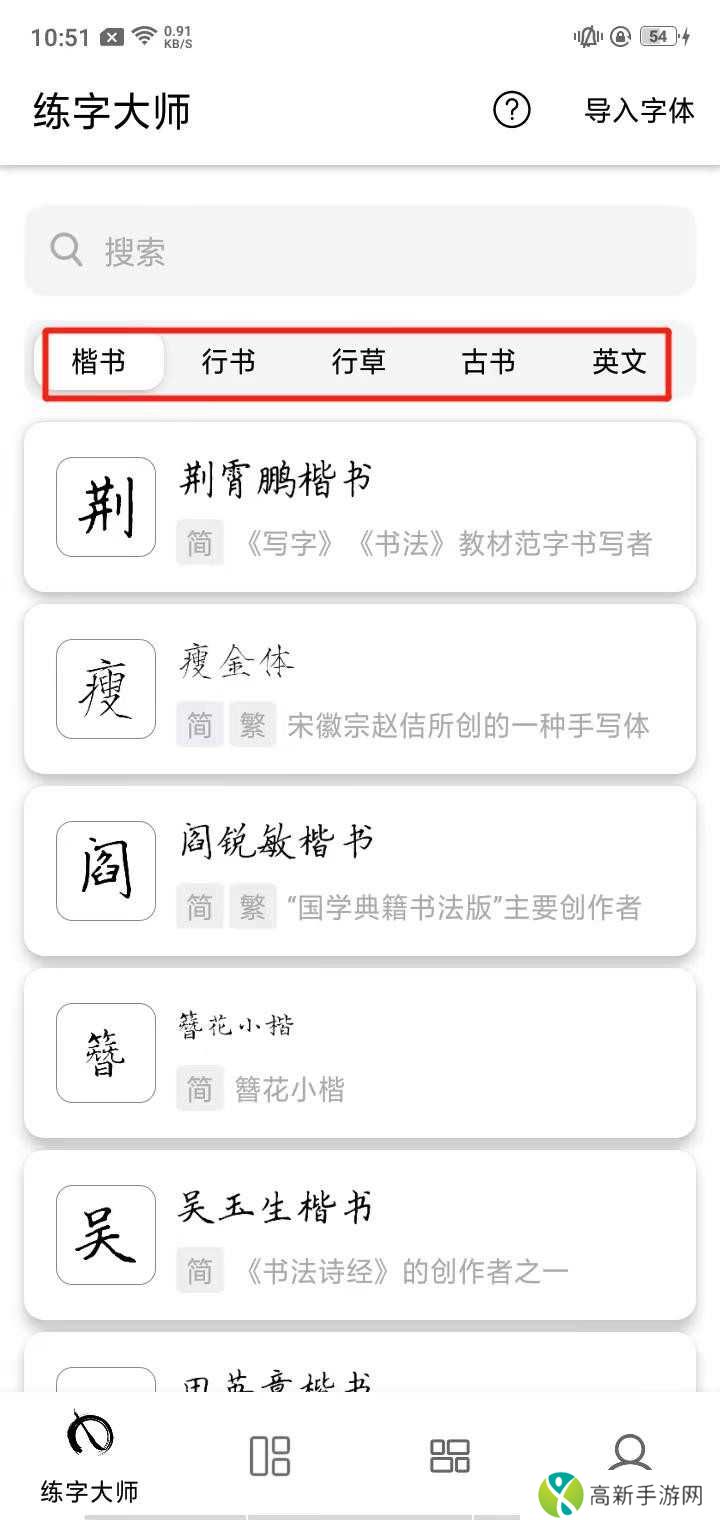
Task: Select the 楷书 tab
Action: [99, 361]
